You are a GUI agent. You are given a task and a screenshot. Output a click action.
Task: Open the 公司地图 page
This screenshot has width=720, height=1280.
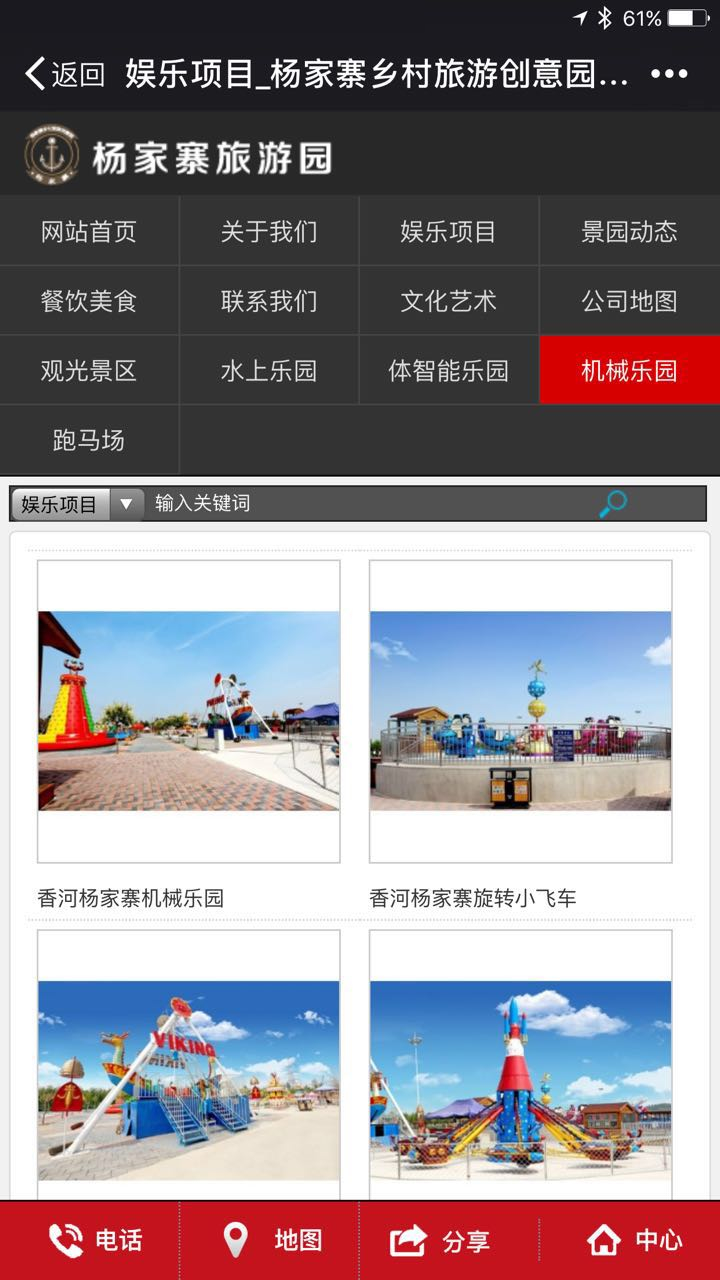pos(629,301)
